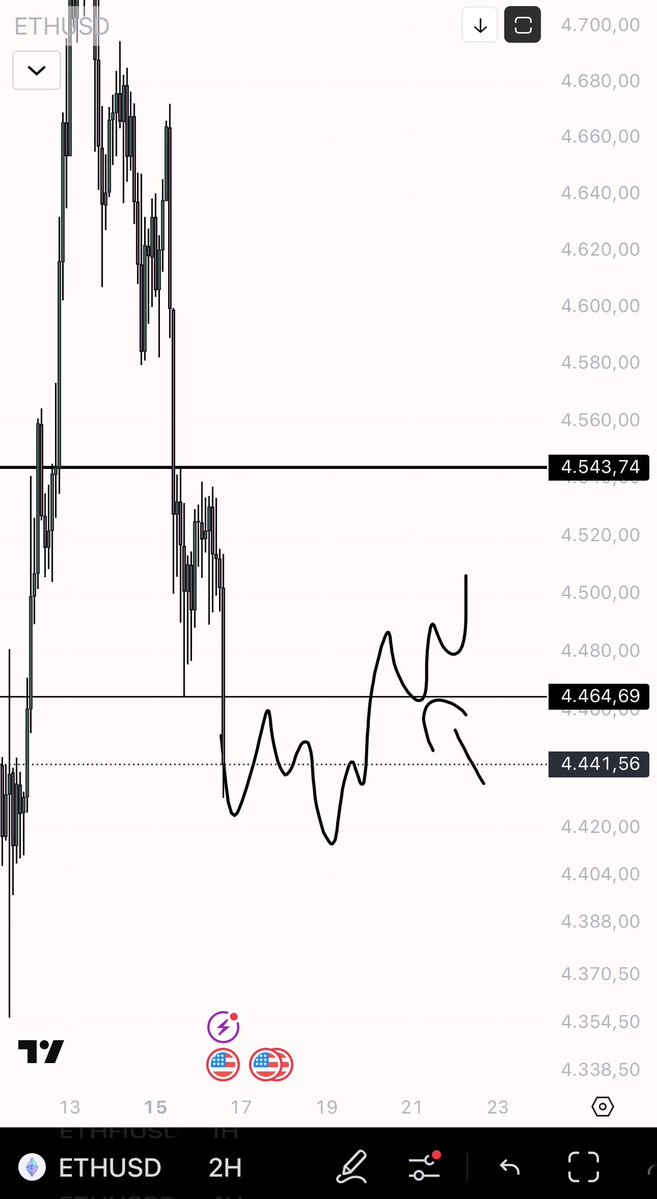
Task: Open chart settings sliders icon
Action: coord(424,1167)
